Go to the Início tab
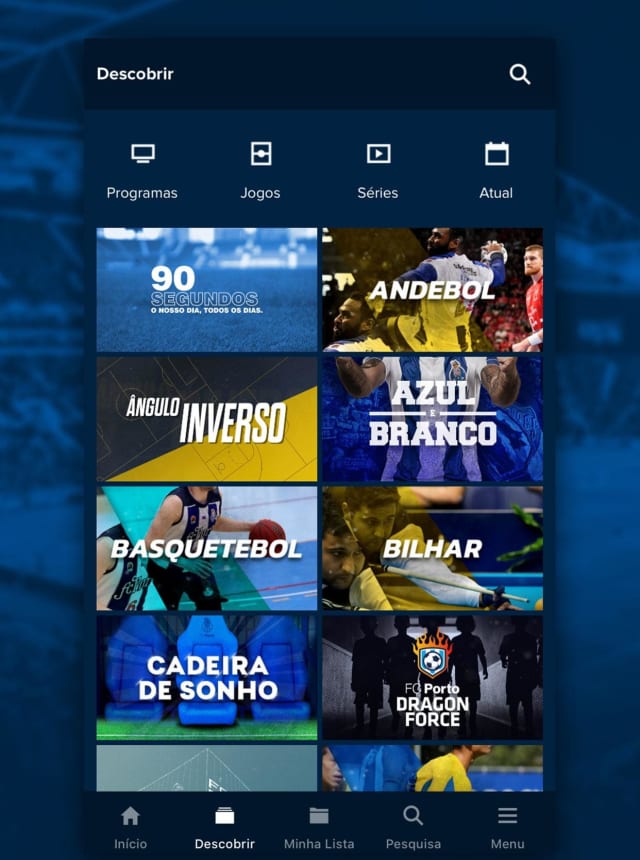This screenshot has height=860, width=640. (130, 826)
